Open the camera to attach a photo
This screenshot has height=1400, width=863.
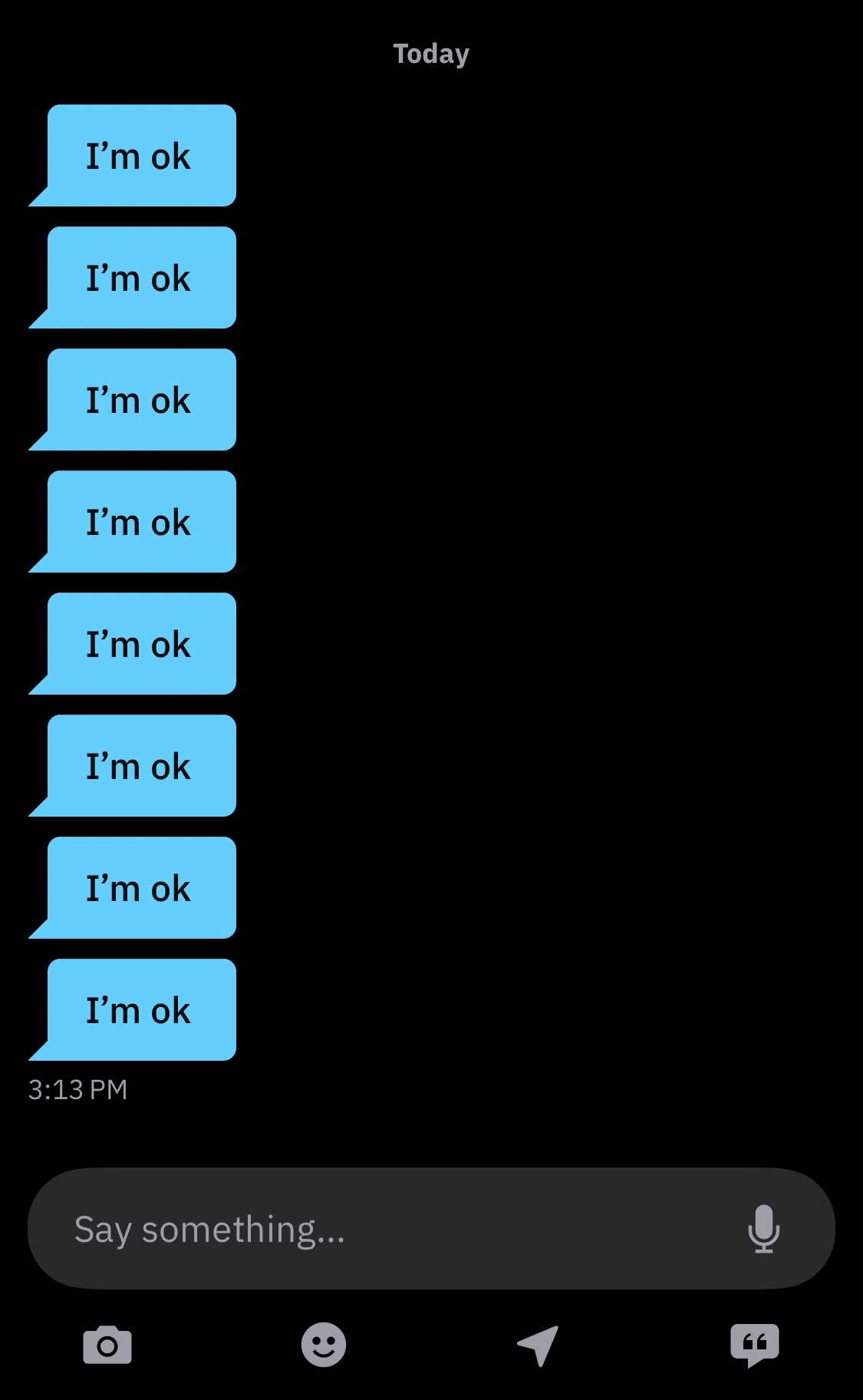pyautogui.click(x=107, y=1345)
